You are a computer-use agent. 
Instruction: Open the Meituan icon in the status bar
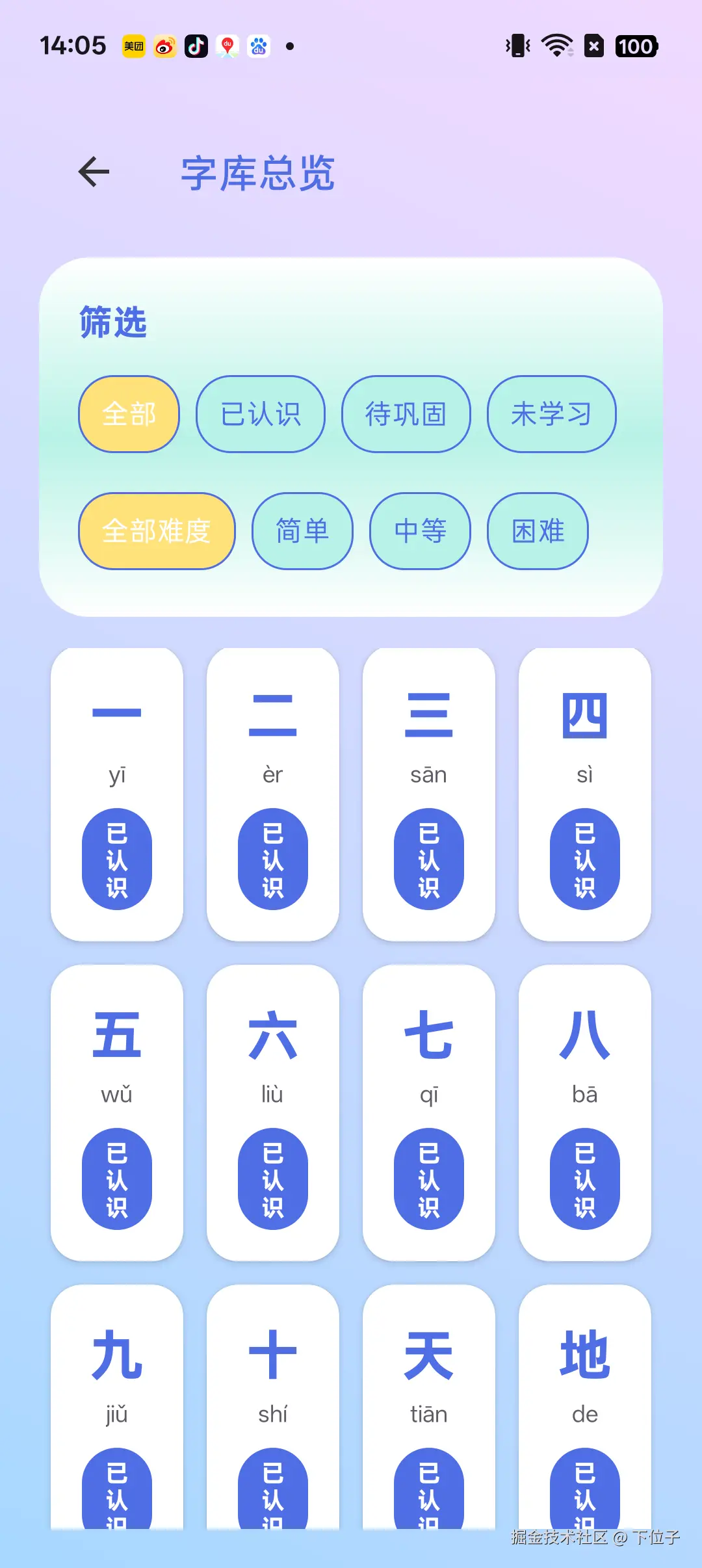(133, 46)
